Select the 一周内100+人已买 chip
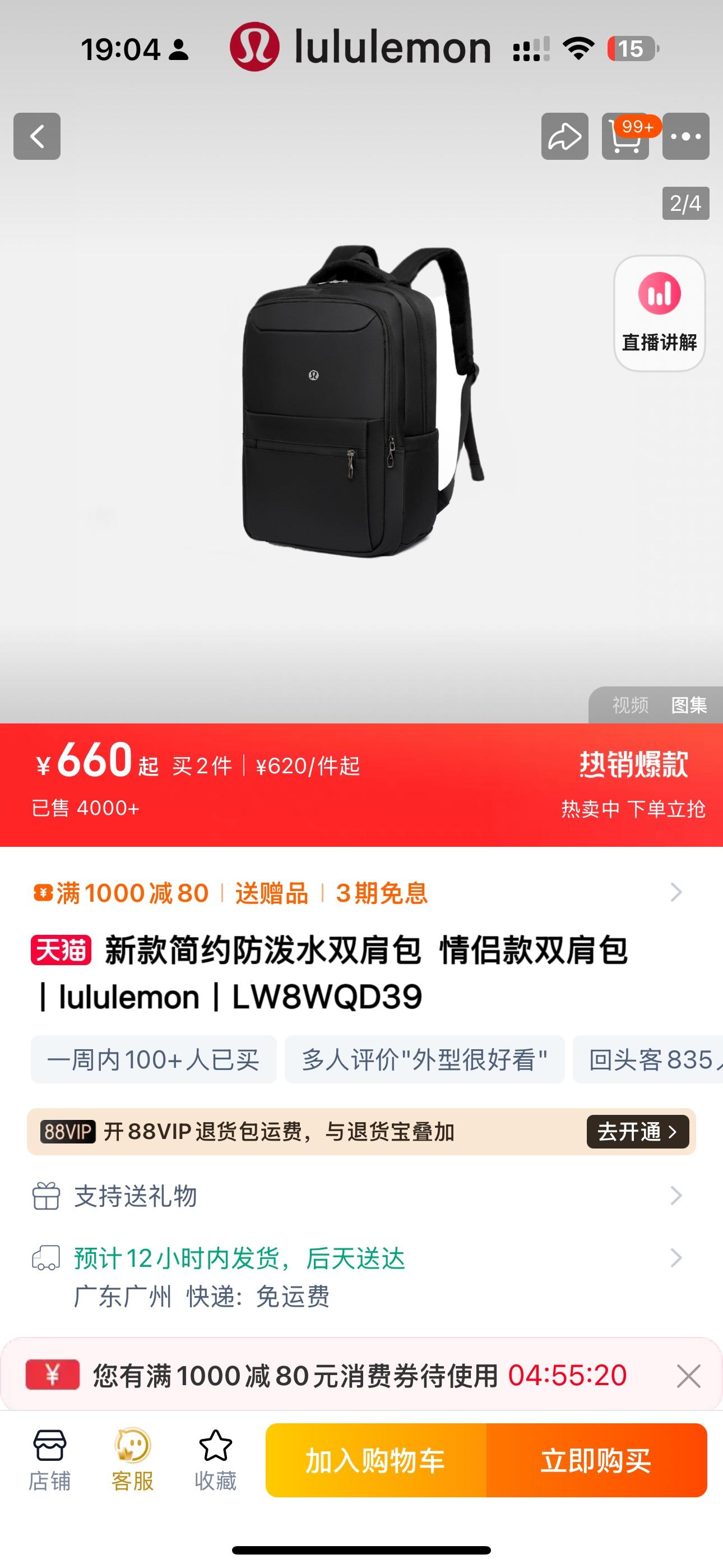 [x=154, y=1060]
